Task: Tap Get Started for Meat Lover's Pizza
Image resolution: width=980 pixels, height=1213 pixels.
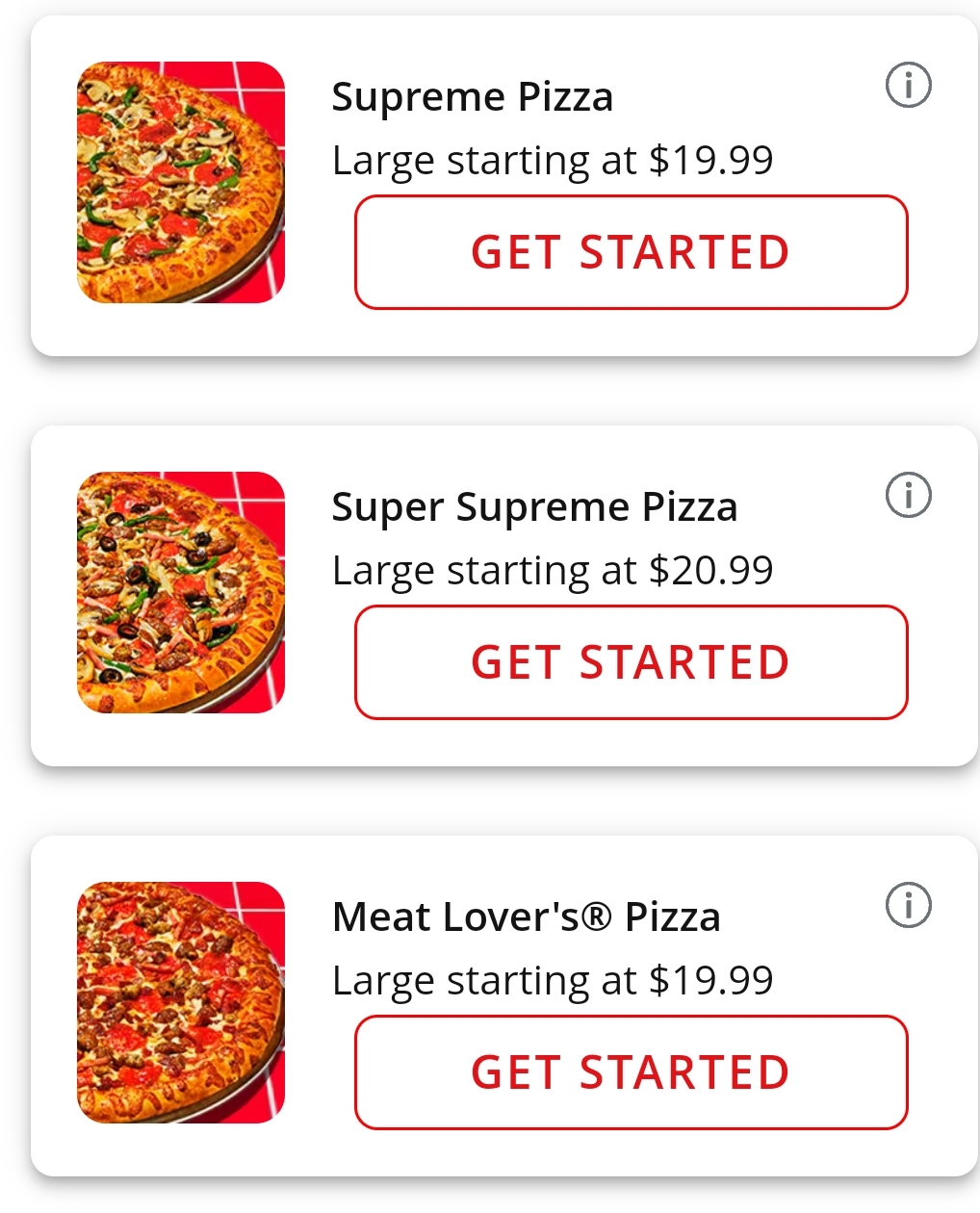Action: click(631, 1072)
